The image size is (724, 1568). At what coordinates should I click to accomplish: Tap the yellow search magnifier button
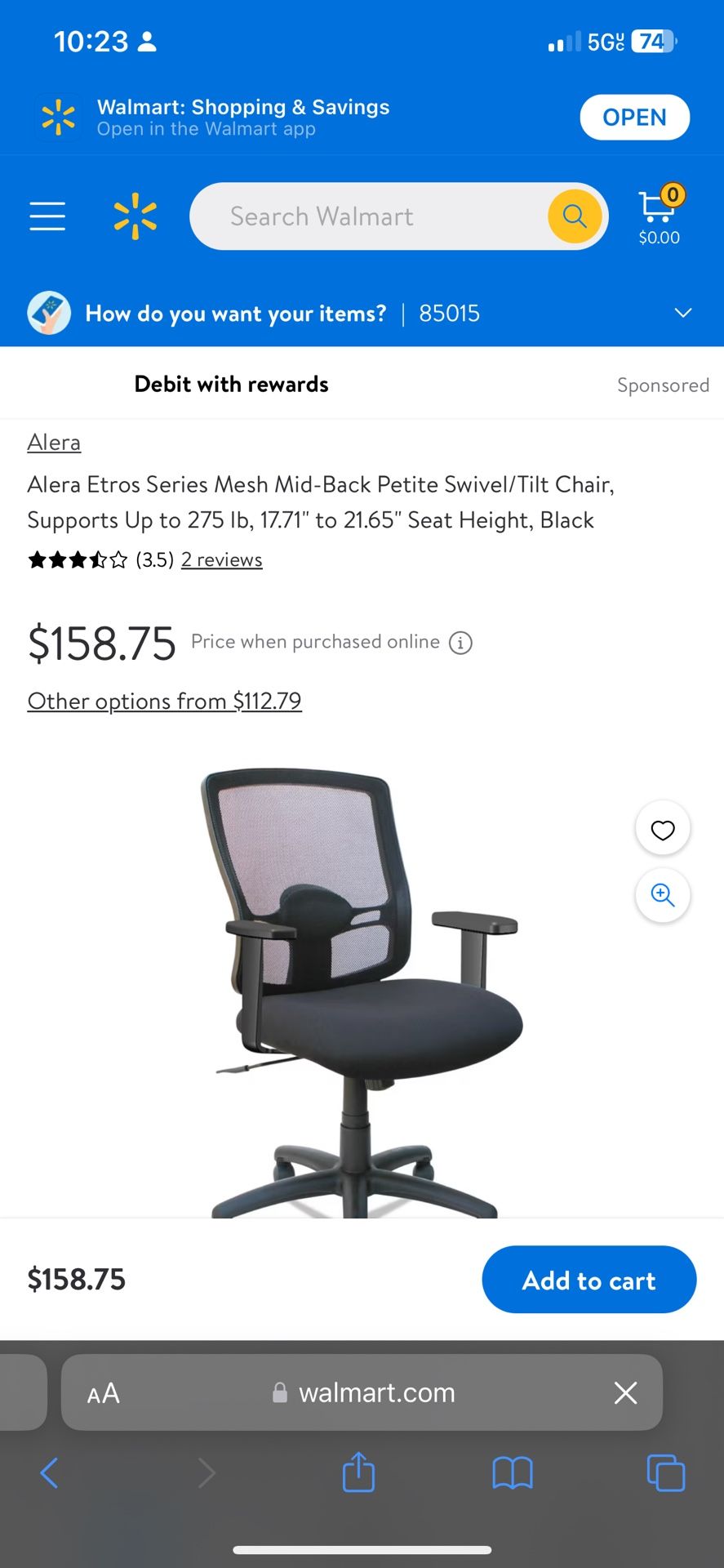(575, 216)
